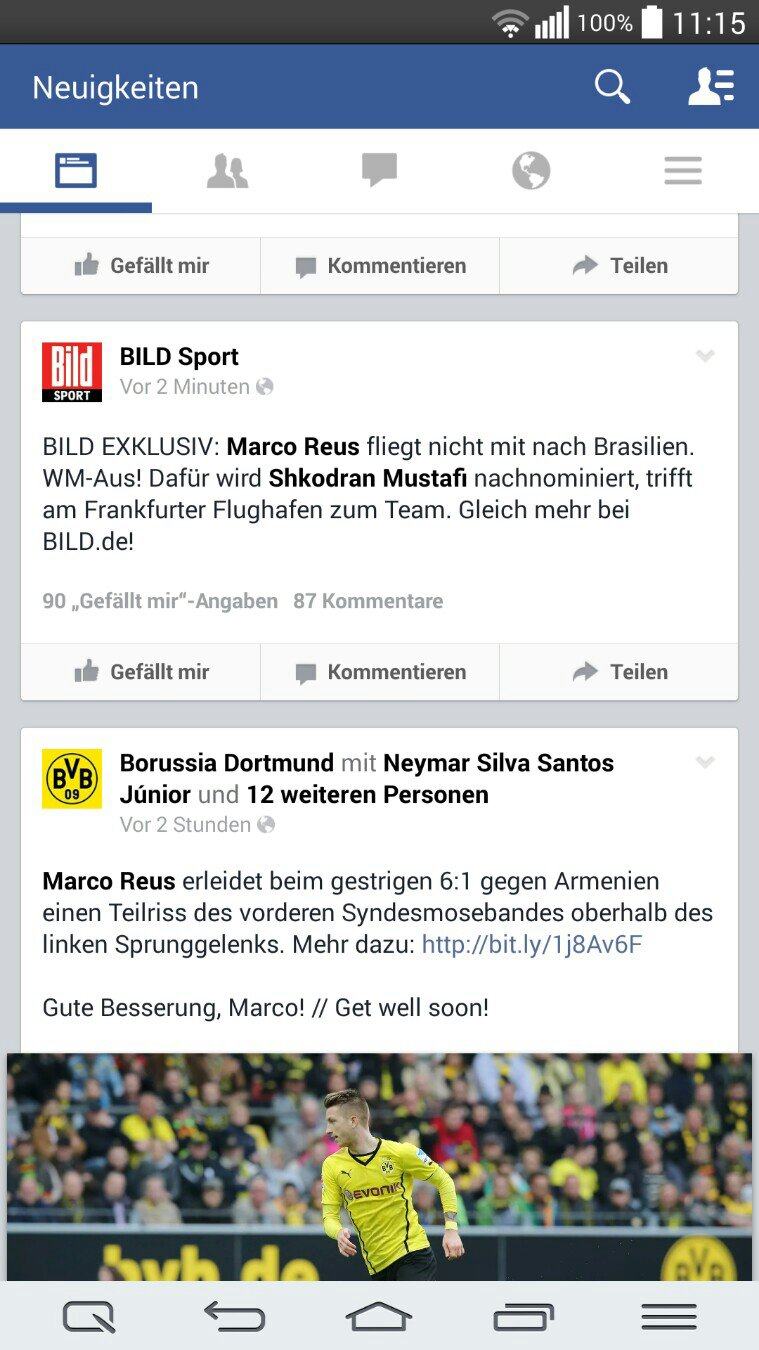Open Neymar Silva Santos Júnior's profile
The width and height of the screenshot is (759, 1350).
367,779
